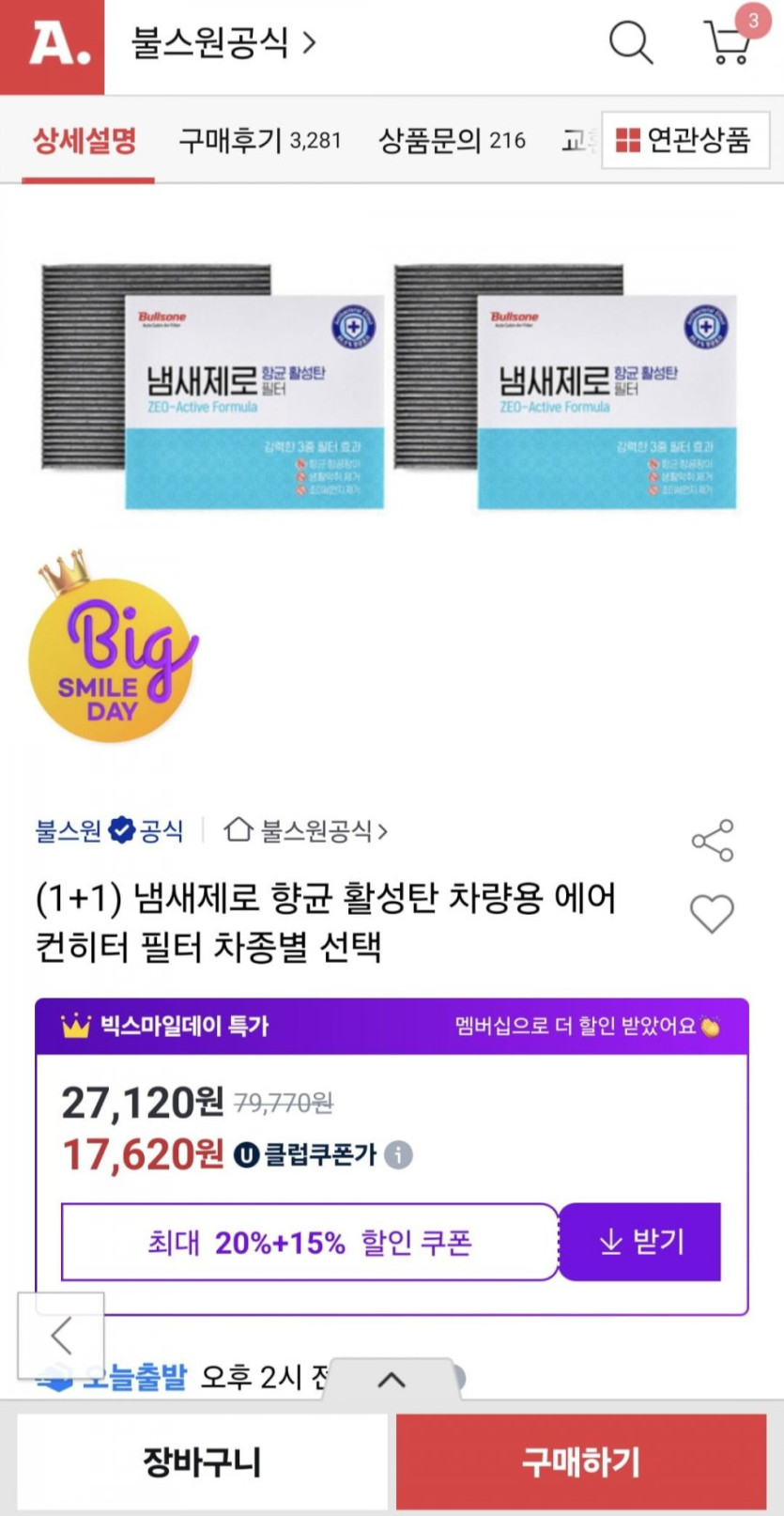Add product to wishlist heart

point(712,914)
